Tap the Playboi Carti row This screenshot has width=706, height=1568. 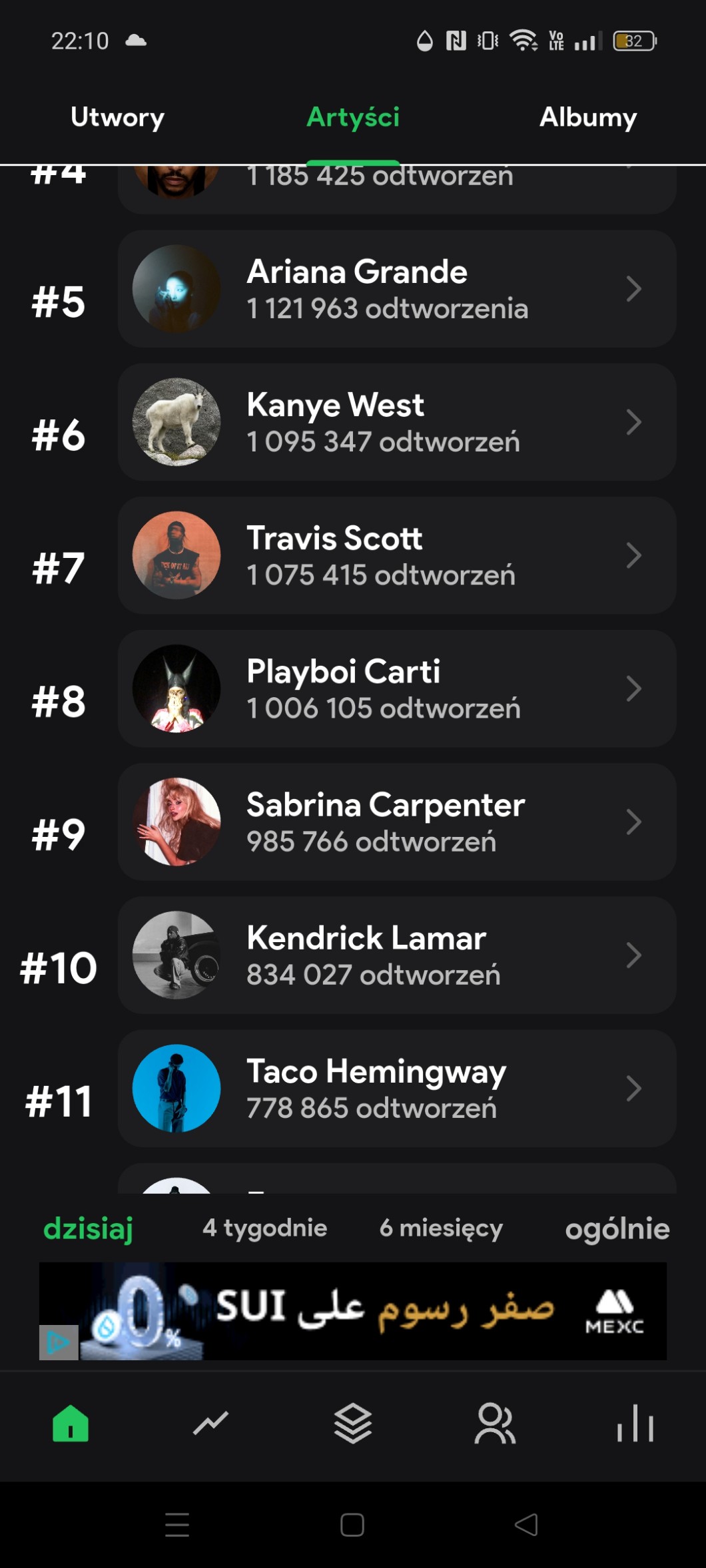click(x=397, y=688)
